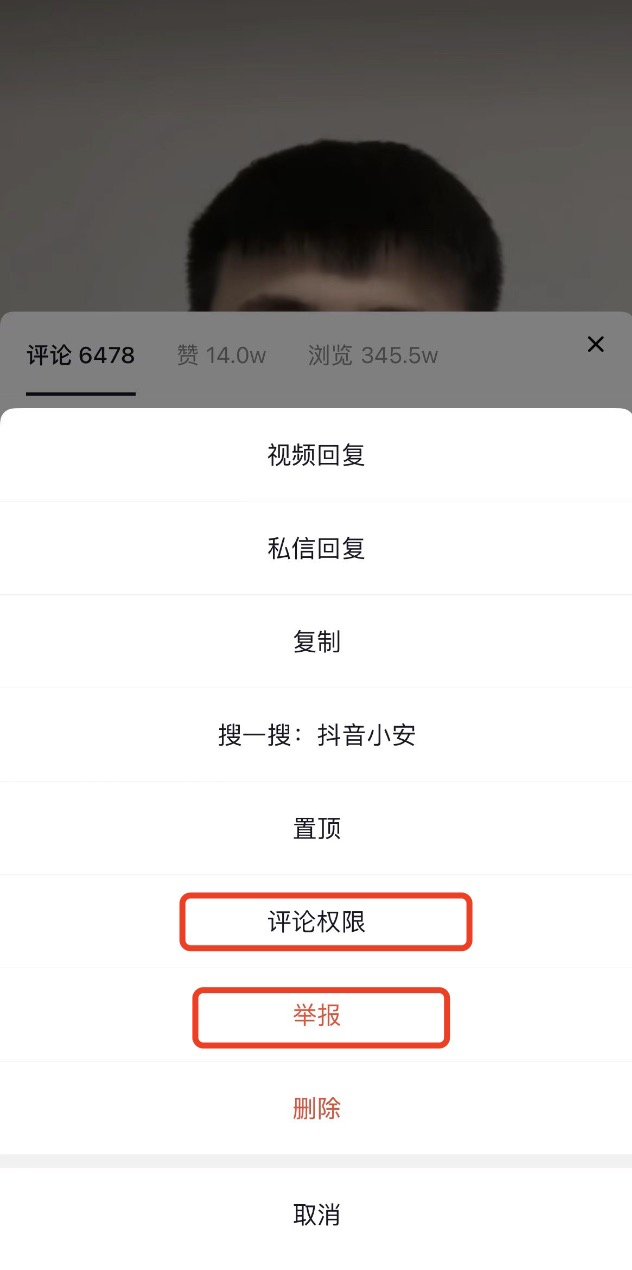Open the 浏览 345.5w tab

[x=373, y=356]
